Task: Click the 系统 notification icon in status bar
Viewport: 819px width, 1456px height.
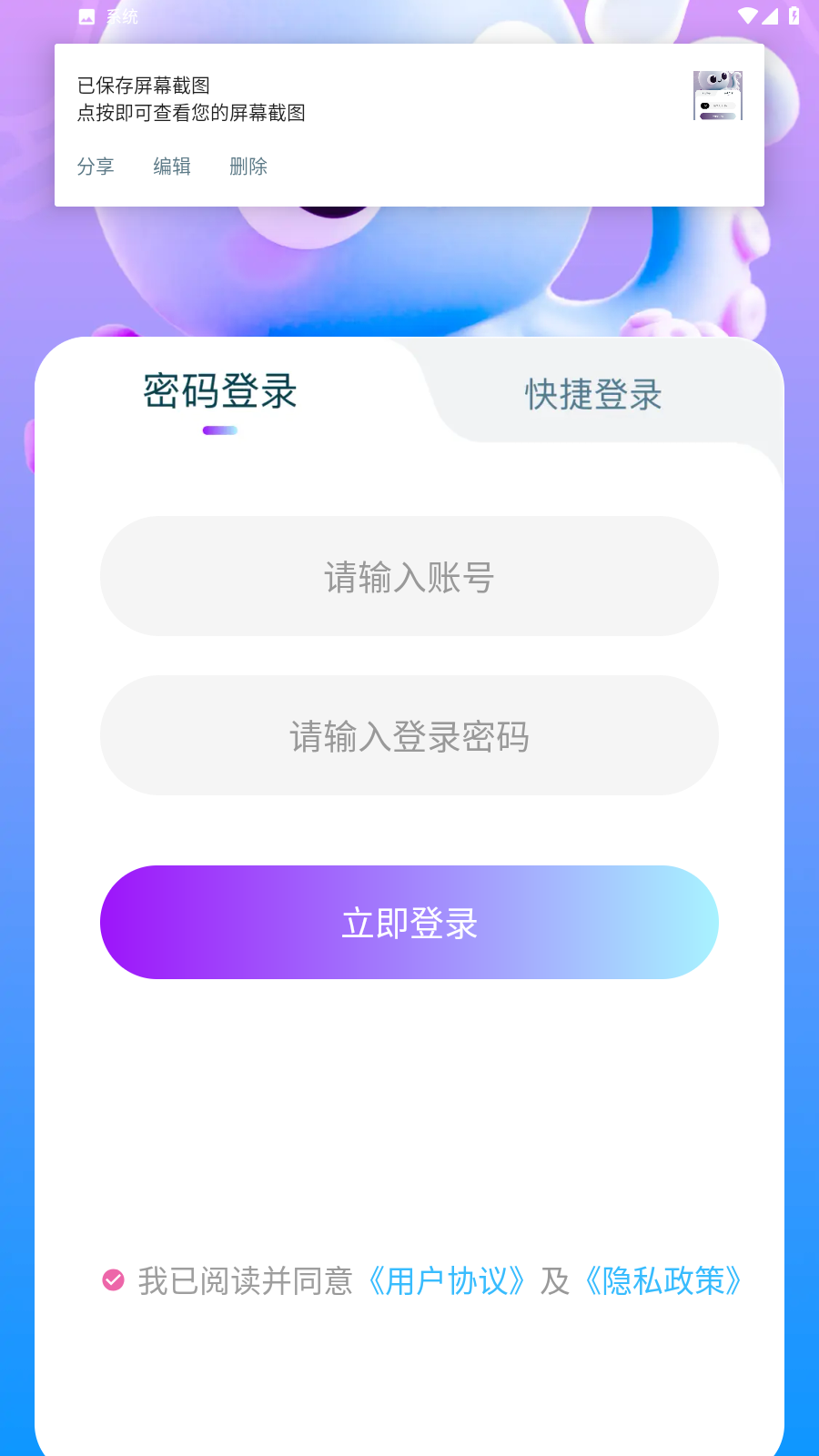Action: pyautogui.click(x=86, y=15)
